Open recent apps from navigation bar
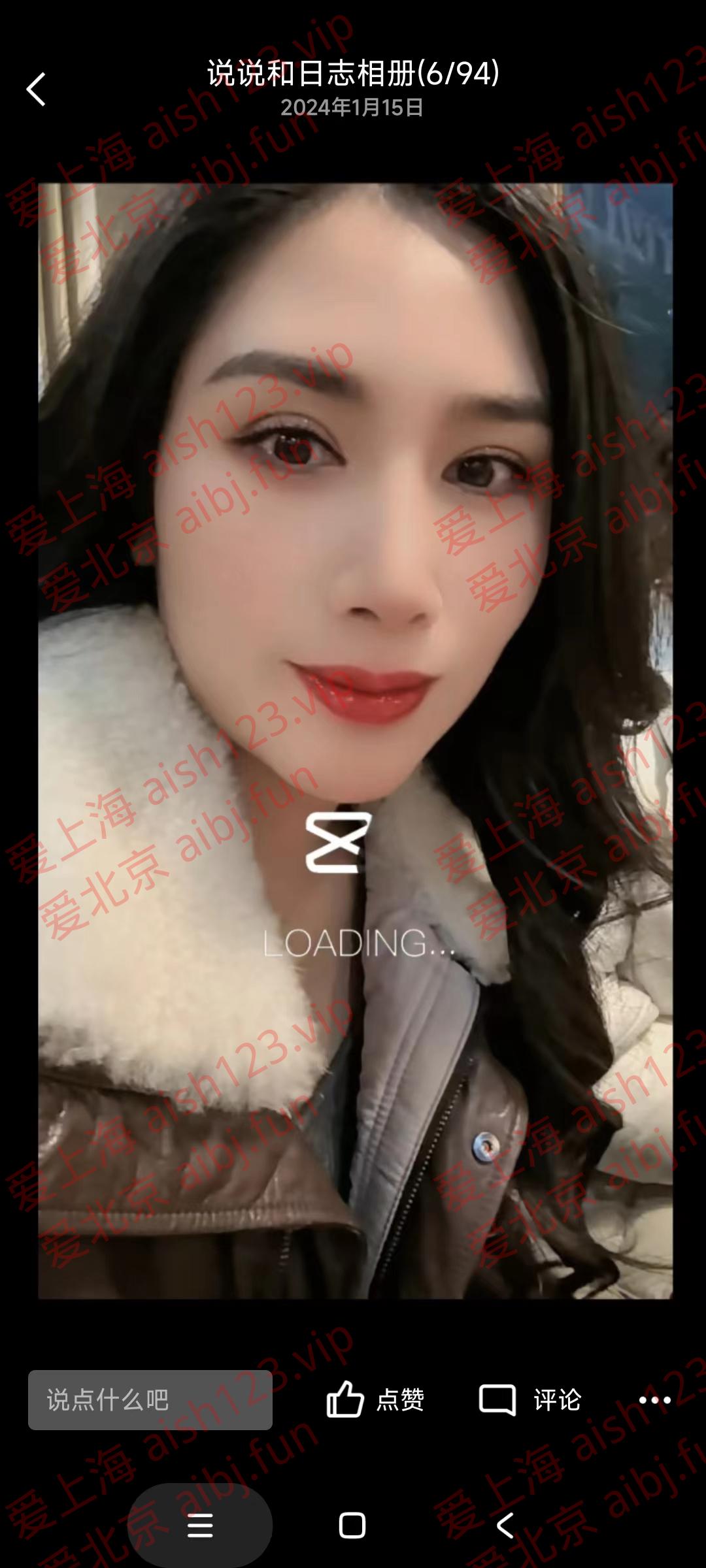Viewport: 706px width, 1568px height. [x=200, y=1526]
